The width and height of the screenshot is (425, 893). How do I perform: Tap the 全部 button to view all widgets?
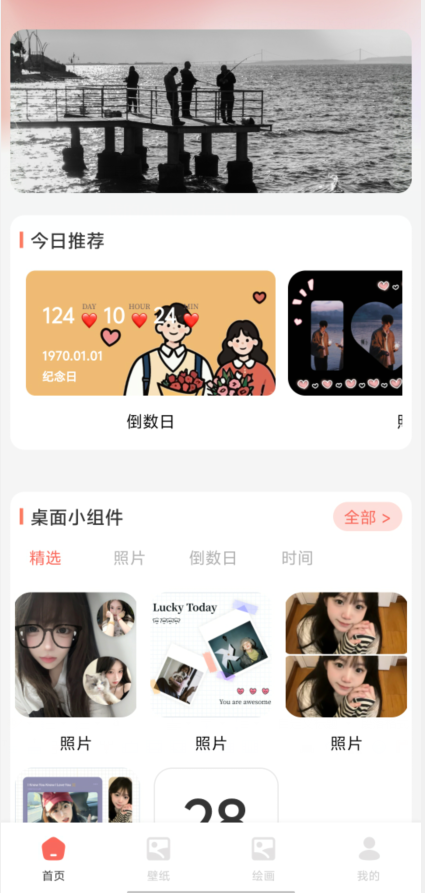coord(367,517)
